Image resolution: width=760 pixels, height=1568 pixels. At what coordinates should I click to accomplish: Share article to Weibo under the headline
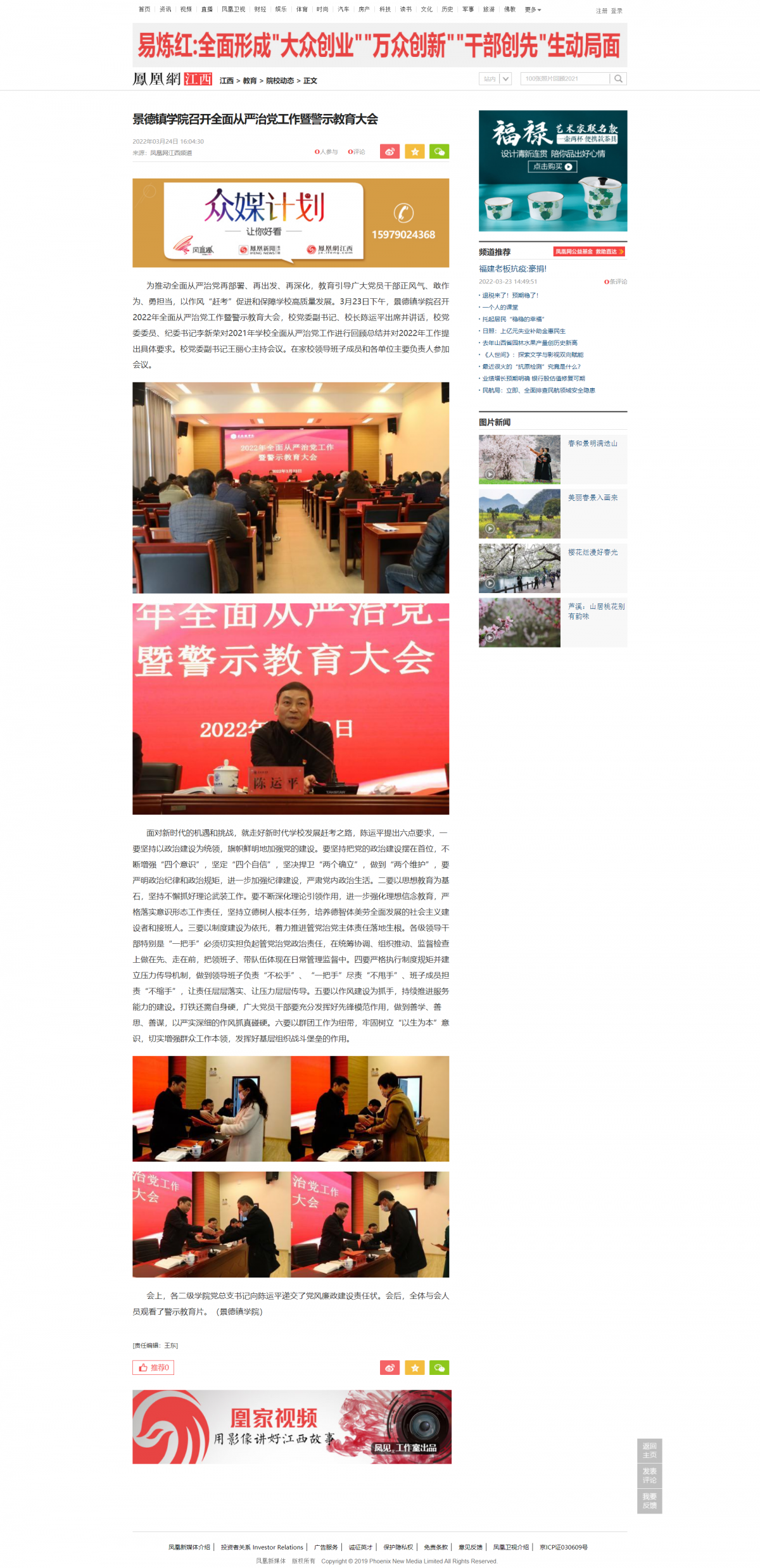[x=389, y=152]
